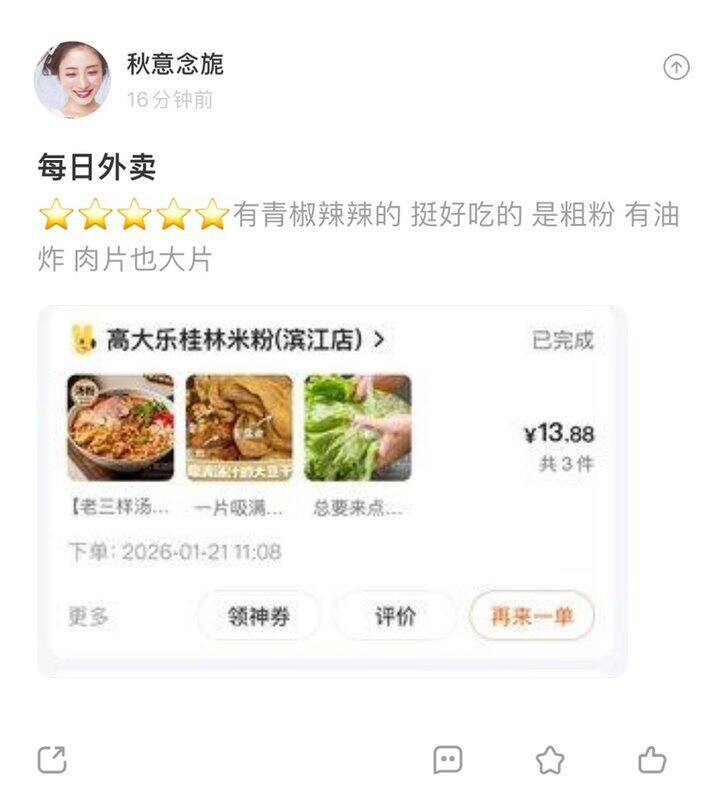Viewport: 720px width, 795px height.
Task: Like the post with the thumbs-up
Action: tap(652, 760)
